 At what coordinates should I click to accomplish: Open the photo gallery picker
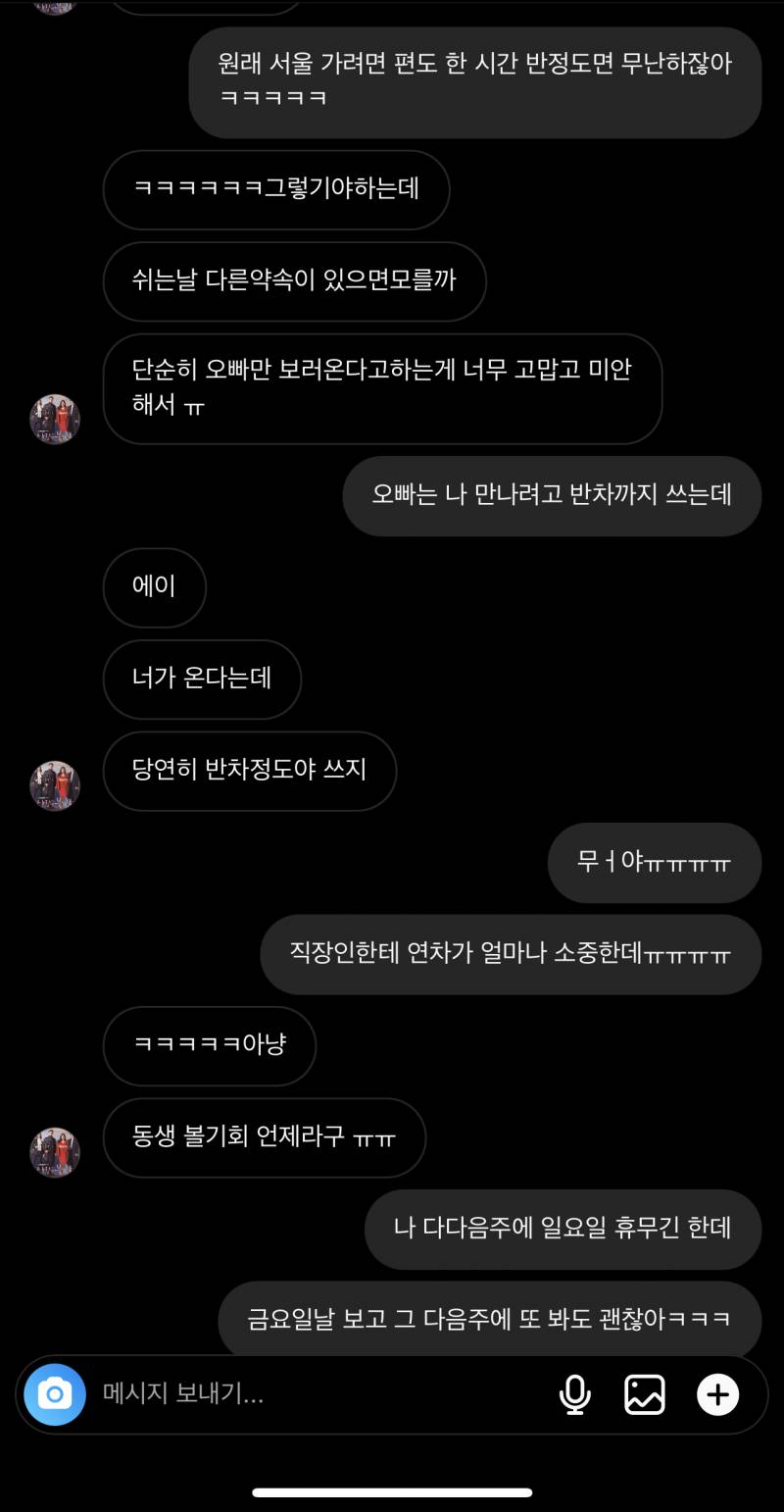coord(645,1394)
